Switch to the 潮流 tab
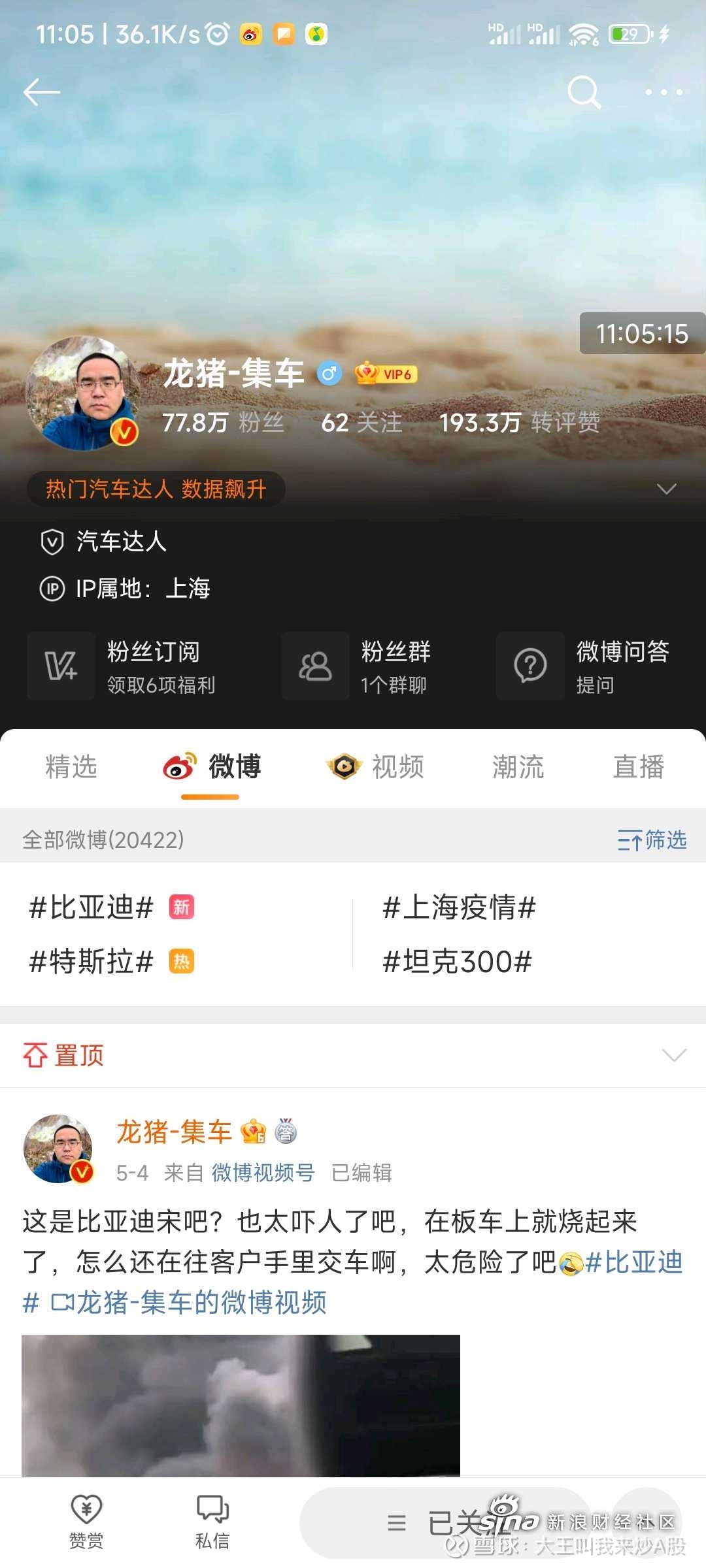The width and height of the screenshot is (706, 1568). click(x=518, y=767)
